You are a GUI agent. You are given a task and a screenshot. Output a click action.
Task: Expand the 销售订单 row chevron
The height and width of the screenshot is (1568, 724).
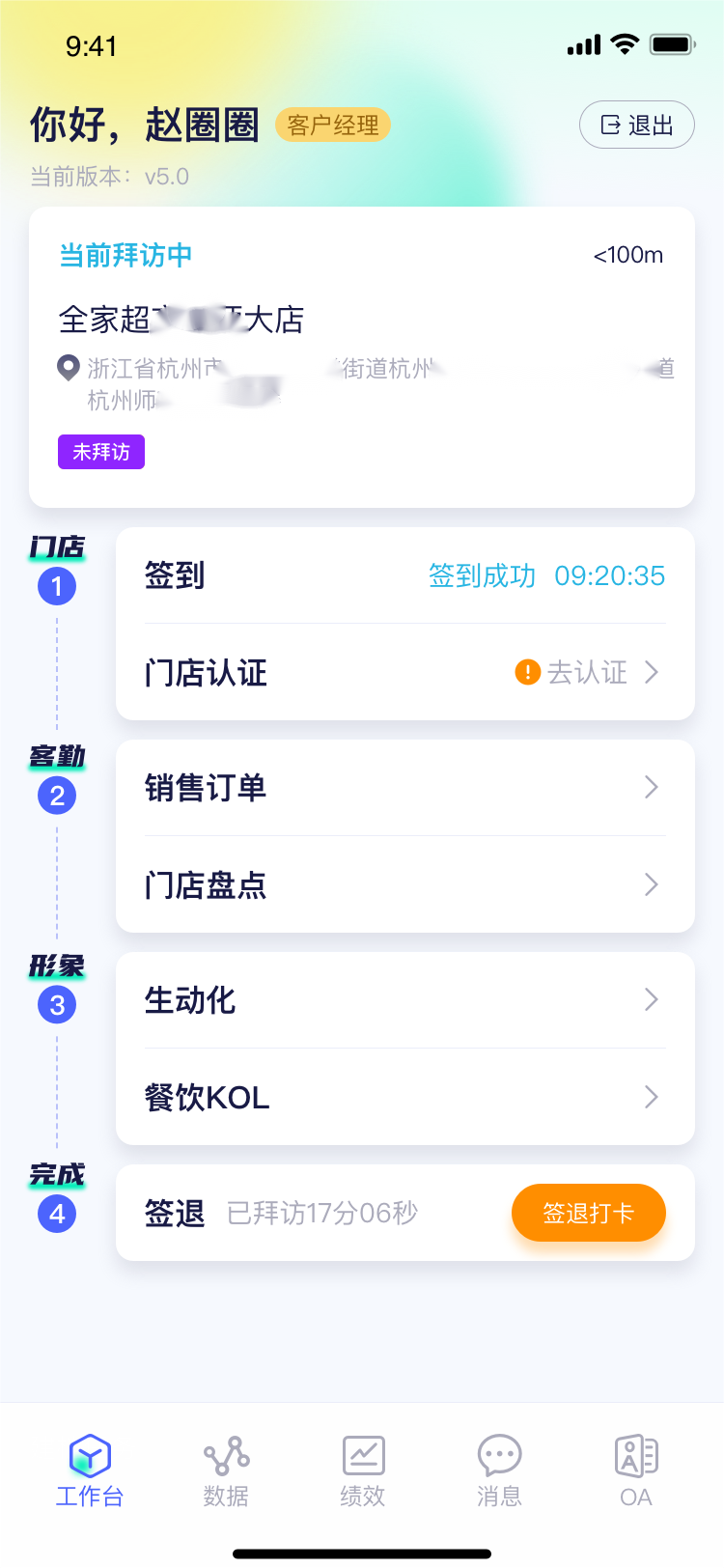pyautogui.click(x=652, y=788)
